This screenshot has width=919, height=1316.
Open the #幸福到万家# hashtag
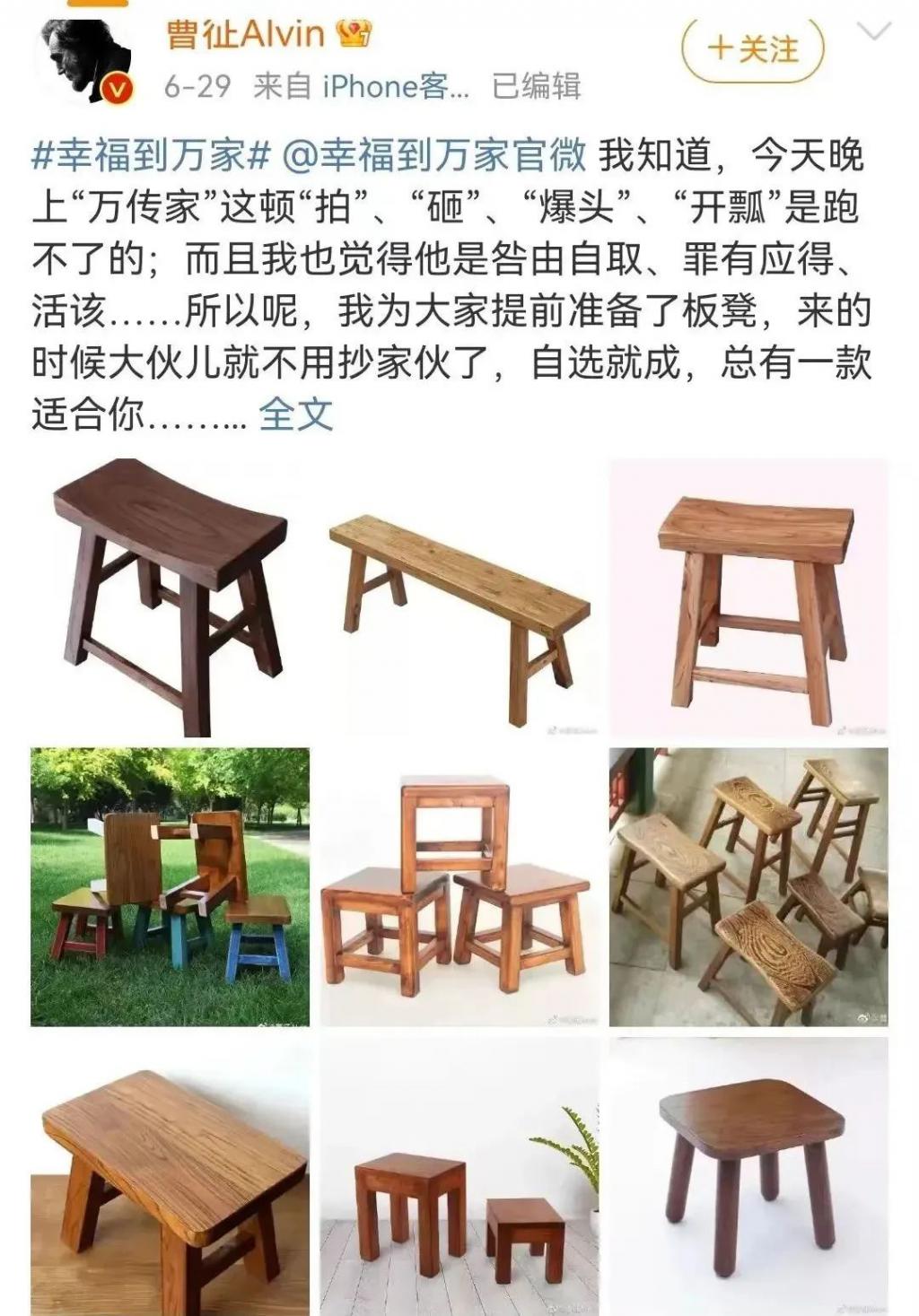click(151, 155)
